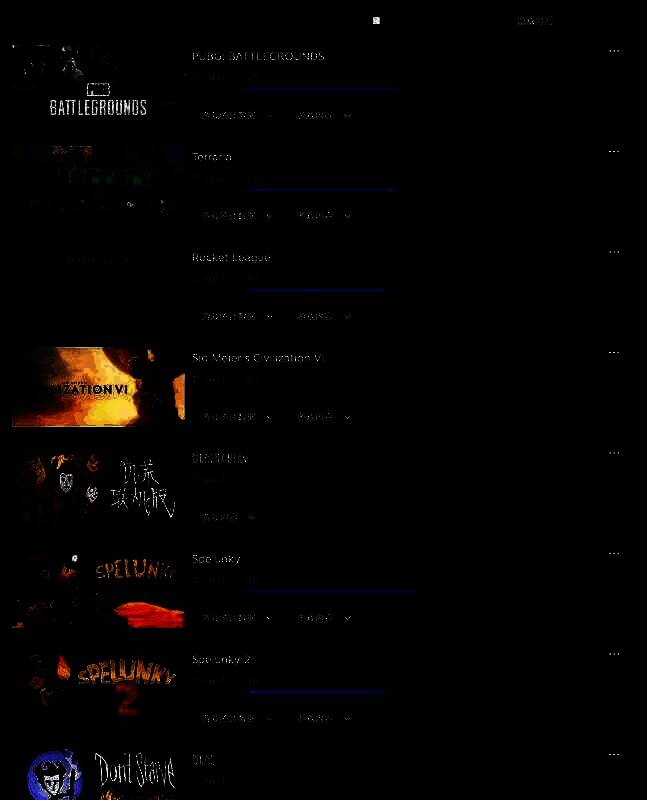The height and width of the screenshot is (800, 647).
Task: Open the overflow menu for Civilization VI
Action: (614, 353)
